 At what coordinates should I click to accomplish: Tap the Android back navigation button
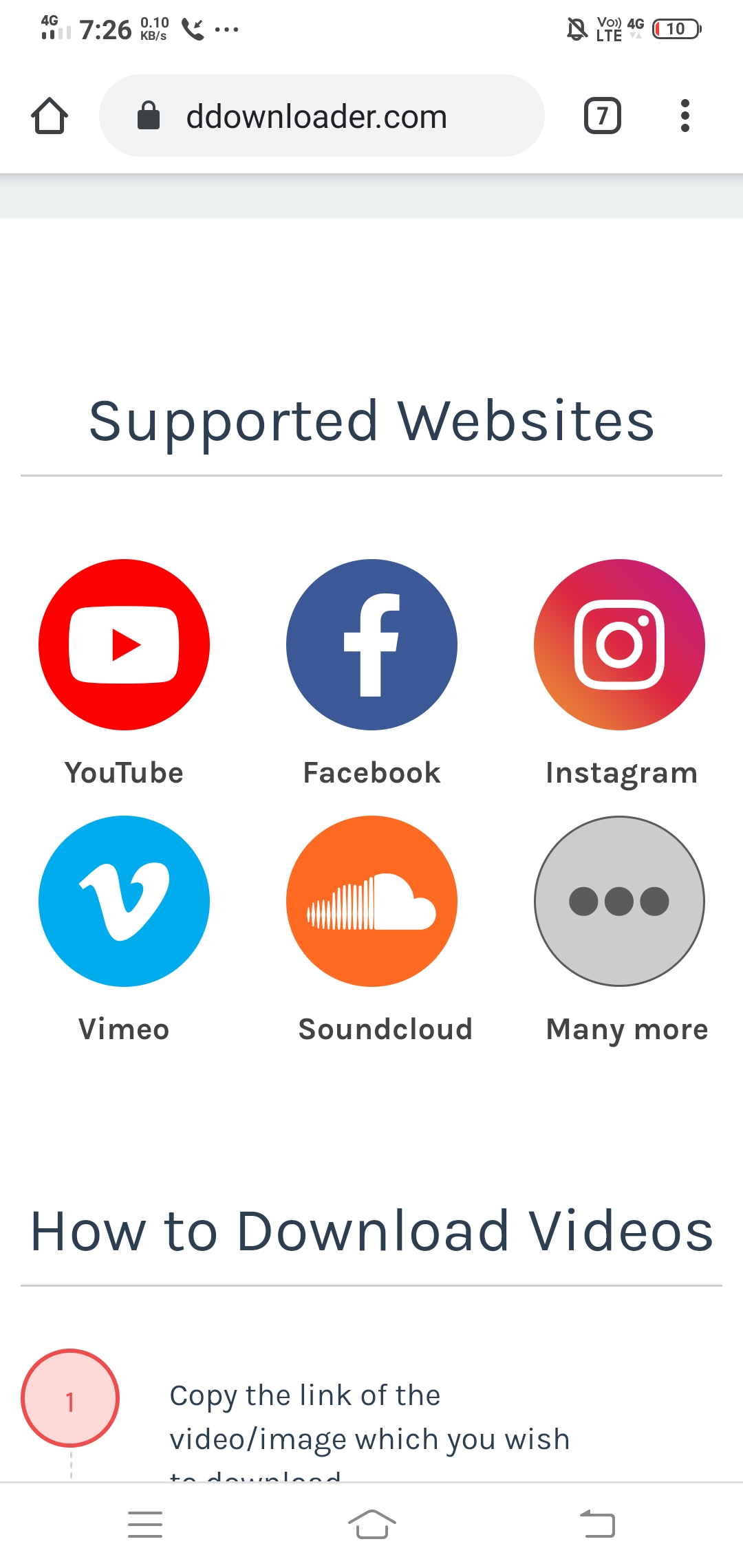601,1524
